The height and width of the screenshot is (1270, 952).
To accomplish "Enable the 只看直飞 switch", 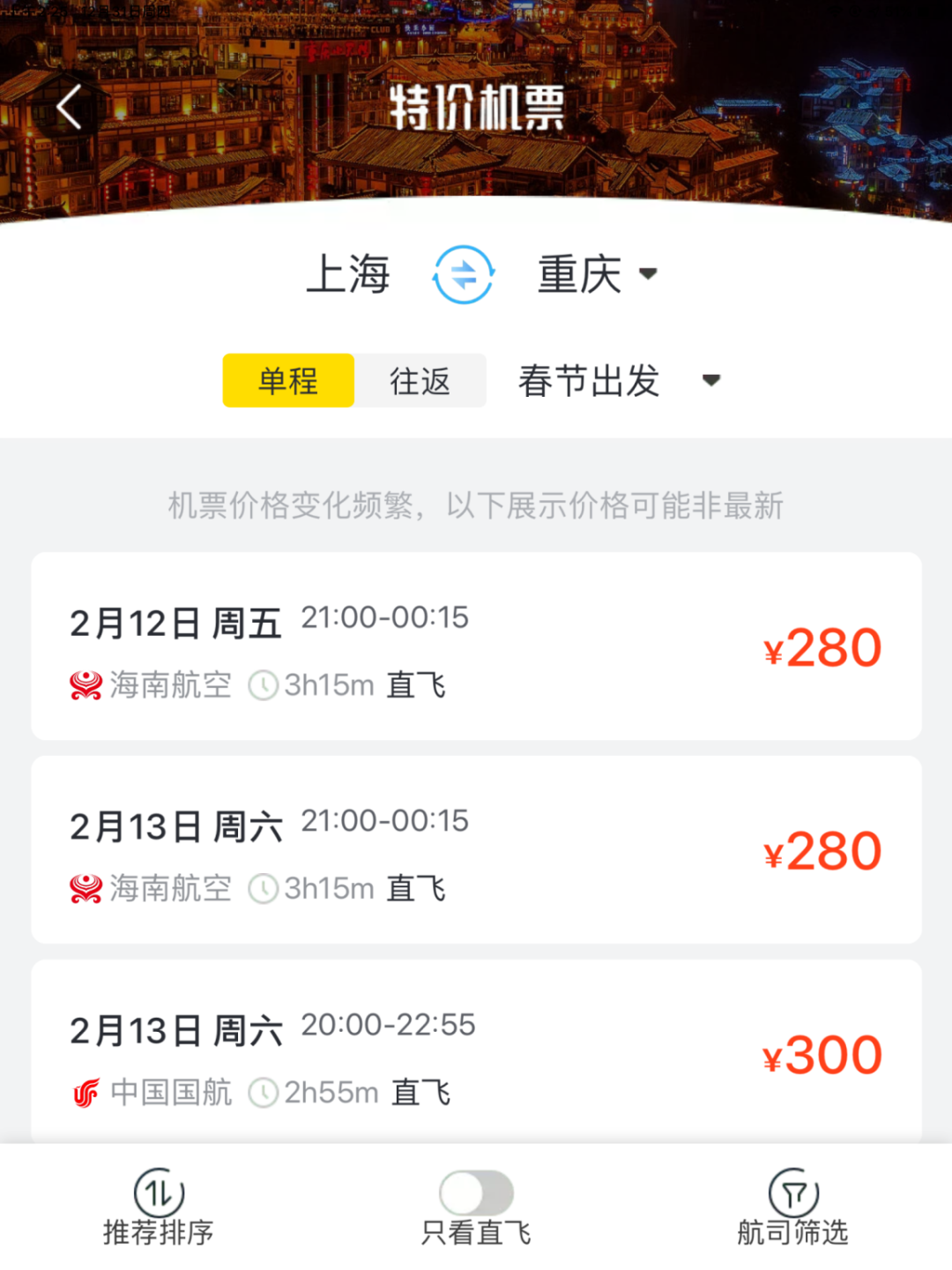I will (x=476, y=1193).
